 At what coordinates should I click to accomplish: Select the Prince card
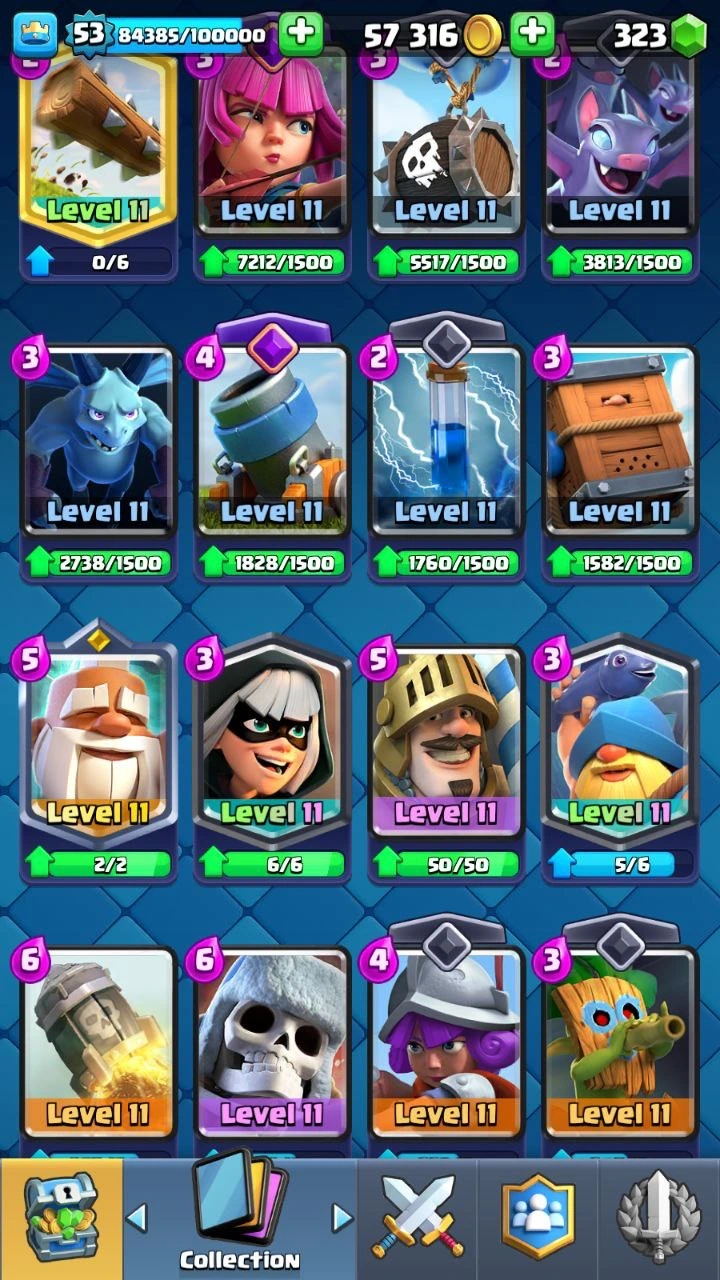click(446, 740)
